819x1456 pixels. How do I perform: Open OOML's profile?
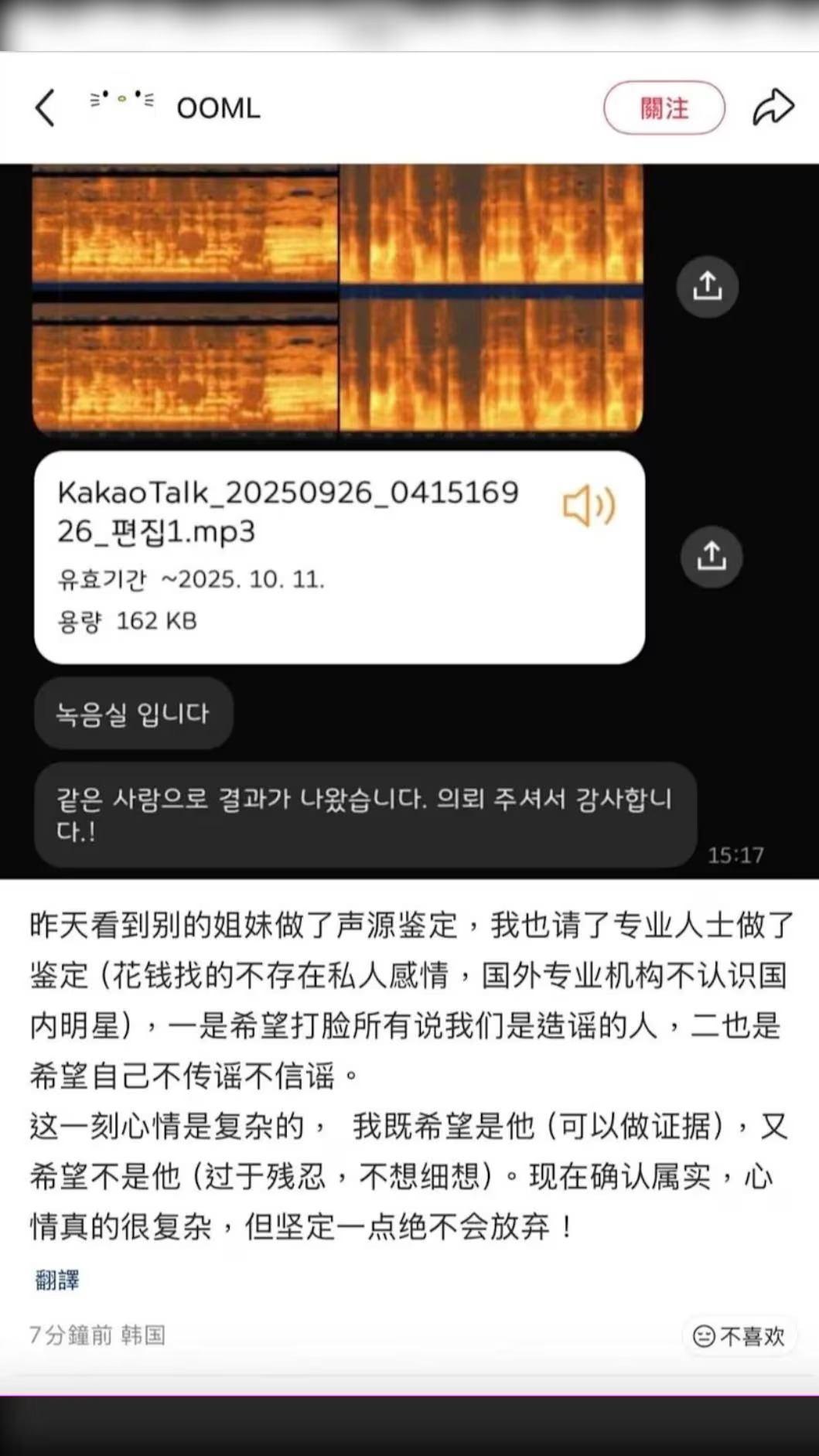pyautogui.click(x=218, y=108)
